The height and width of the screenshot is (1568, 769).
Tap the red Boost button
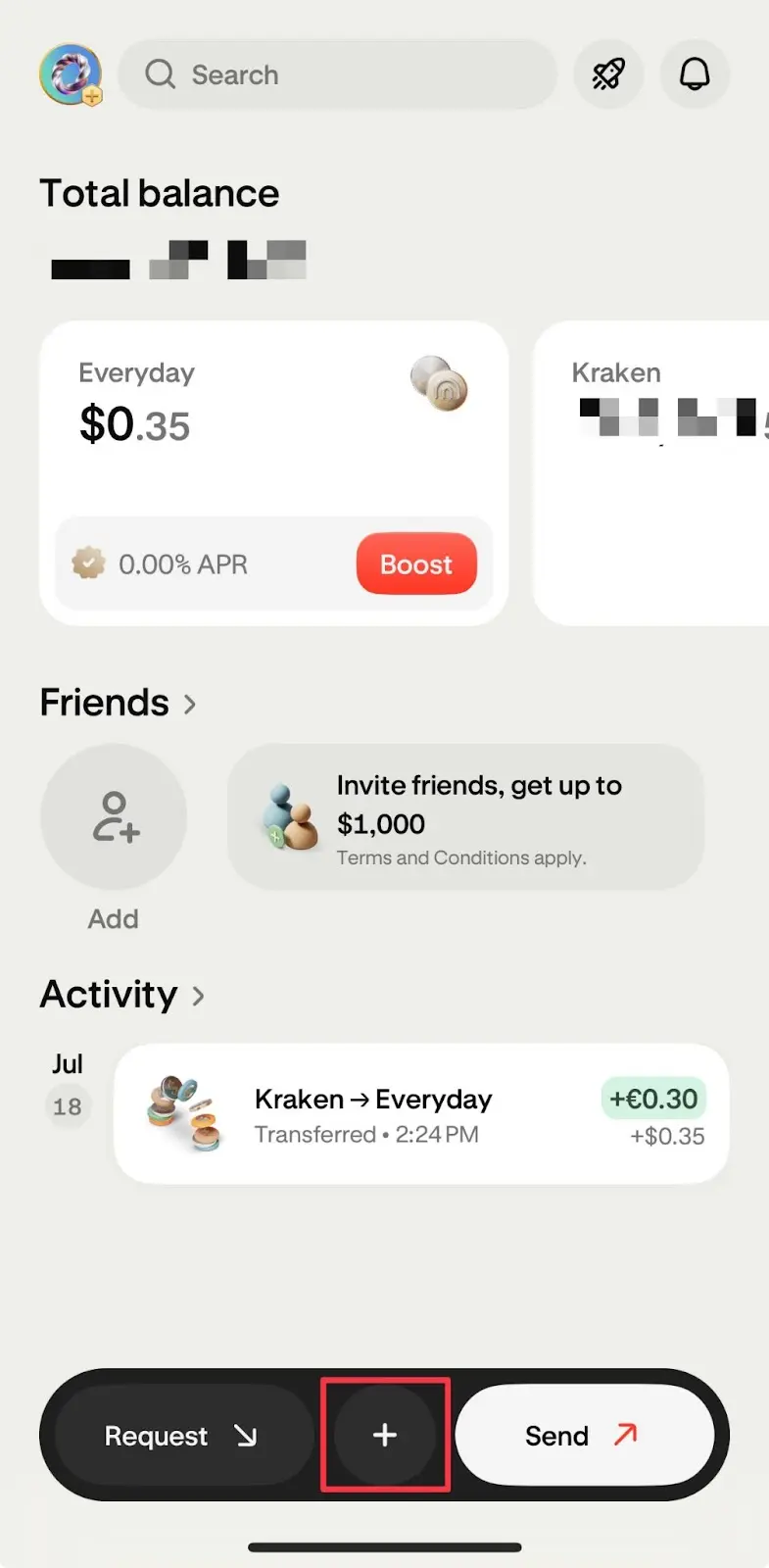[x=416, y=564]
